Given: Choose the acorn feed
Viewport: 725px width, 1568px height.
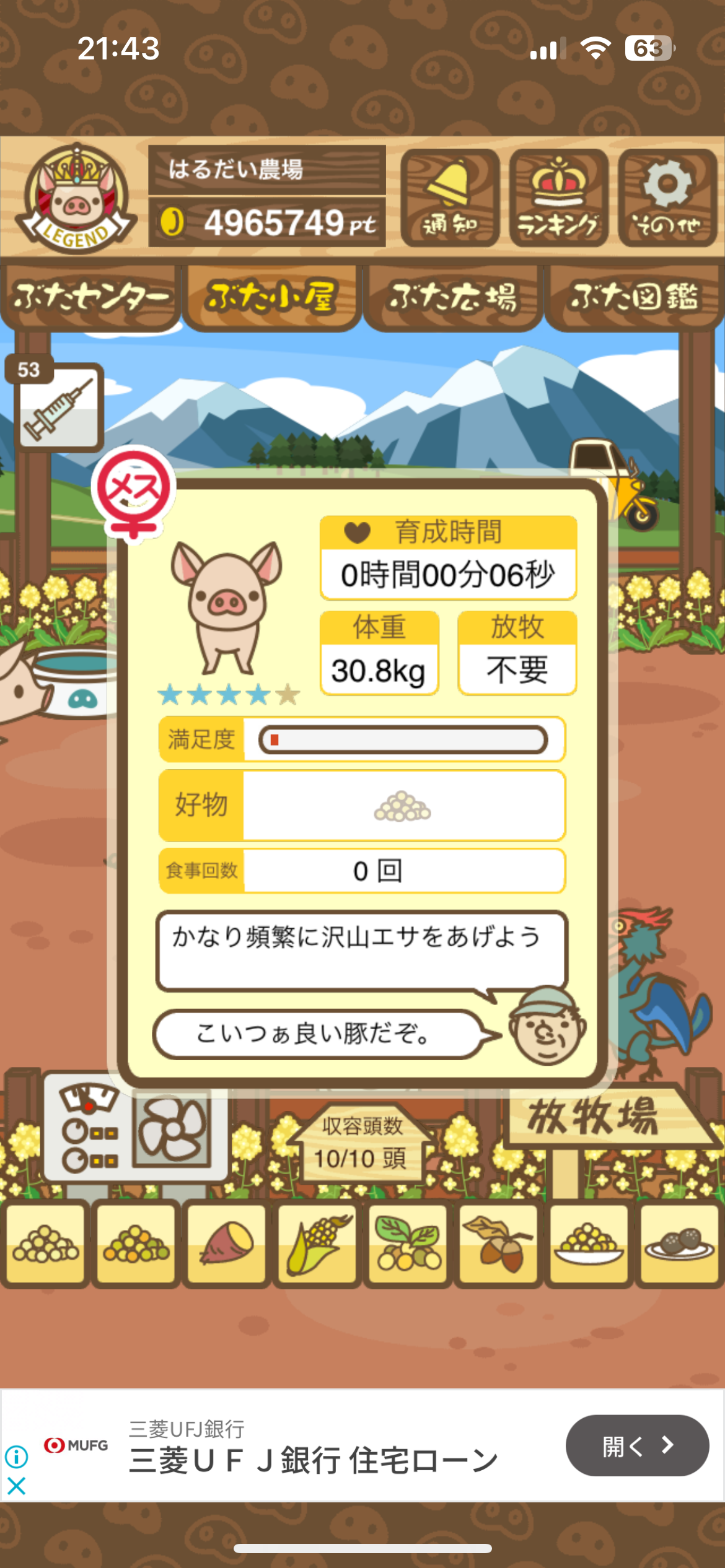Looking at the screenshot, I should coord(499,1242).
